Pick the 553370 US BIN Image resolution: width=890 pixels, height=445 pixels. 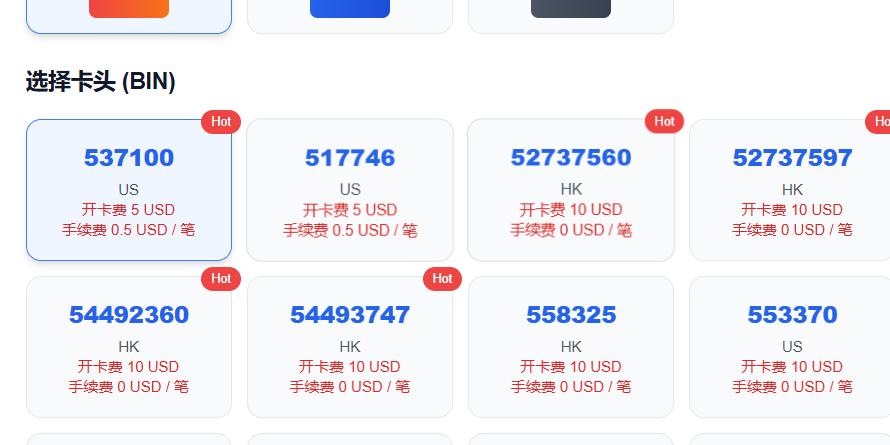point(791,347)
